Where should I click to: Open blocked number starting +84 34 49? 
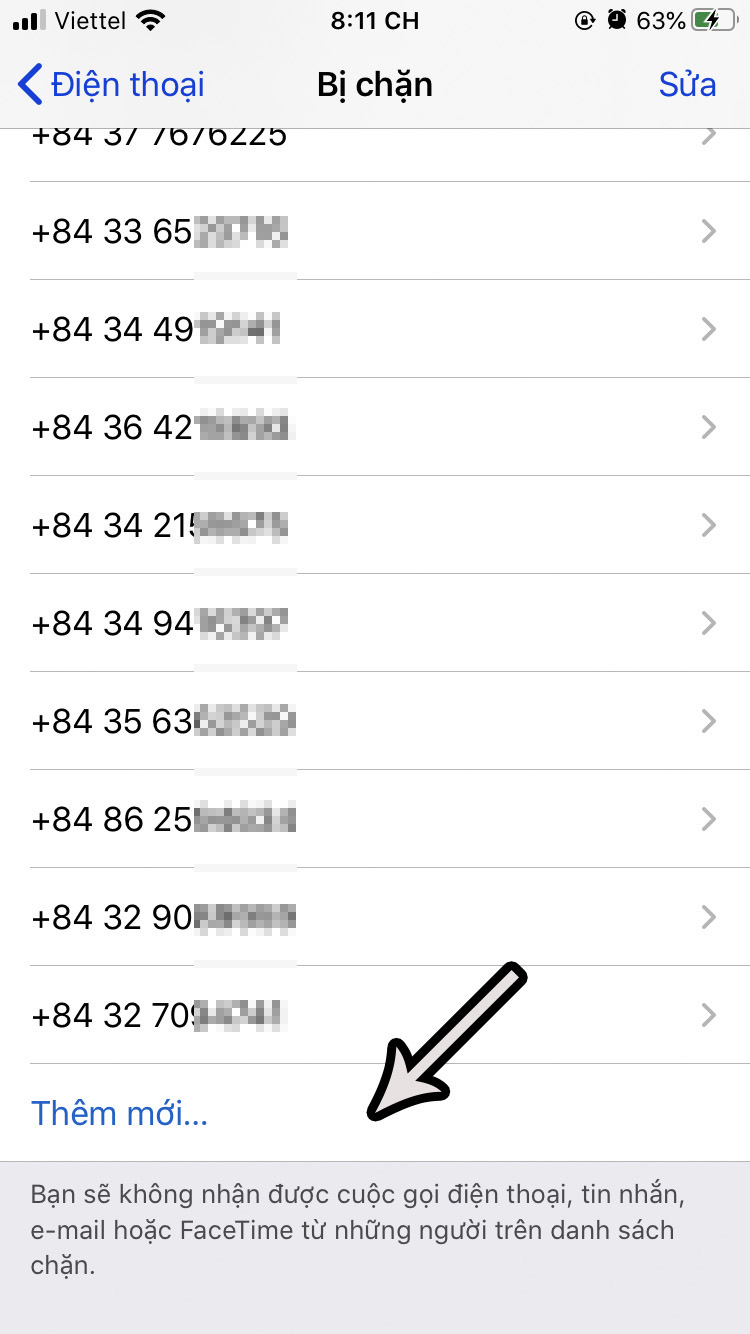click(375, 329)
